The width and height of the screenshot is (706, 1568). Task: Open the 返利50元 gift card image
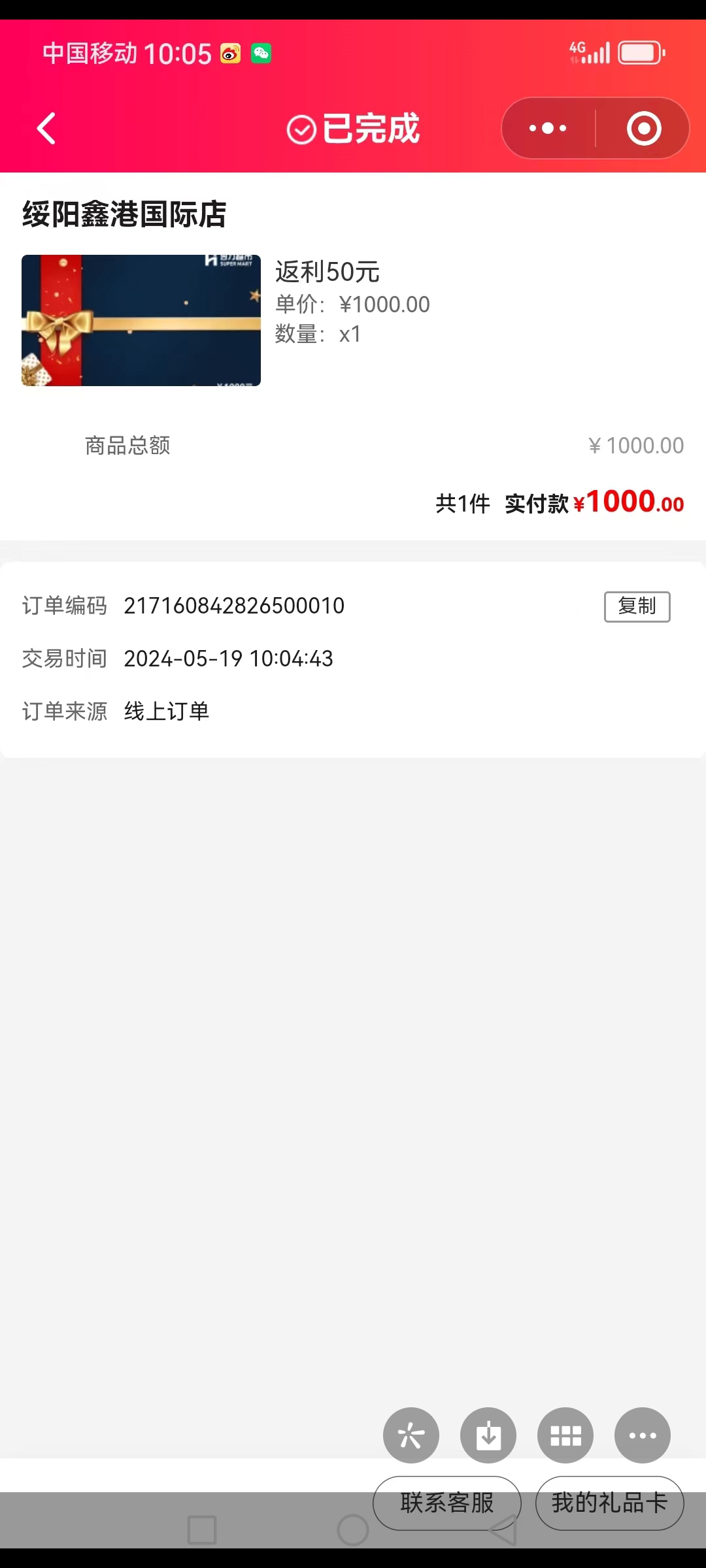(141, 320)
